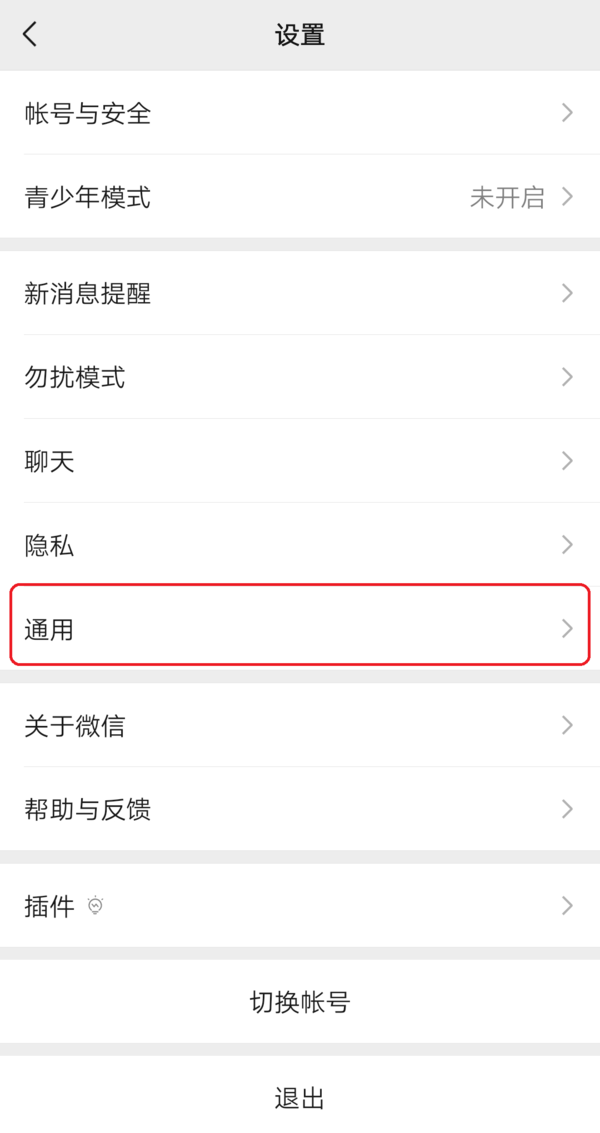600x1133 pixels.
Task: Open 青少年模式 settings
Action: (x=300, y=197)
